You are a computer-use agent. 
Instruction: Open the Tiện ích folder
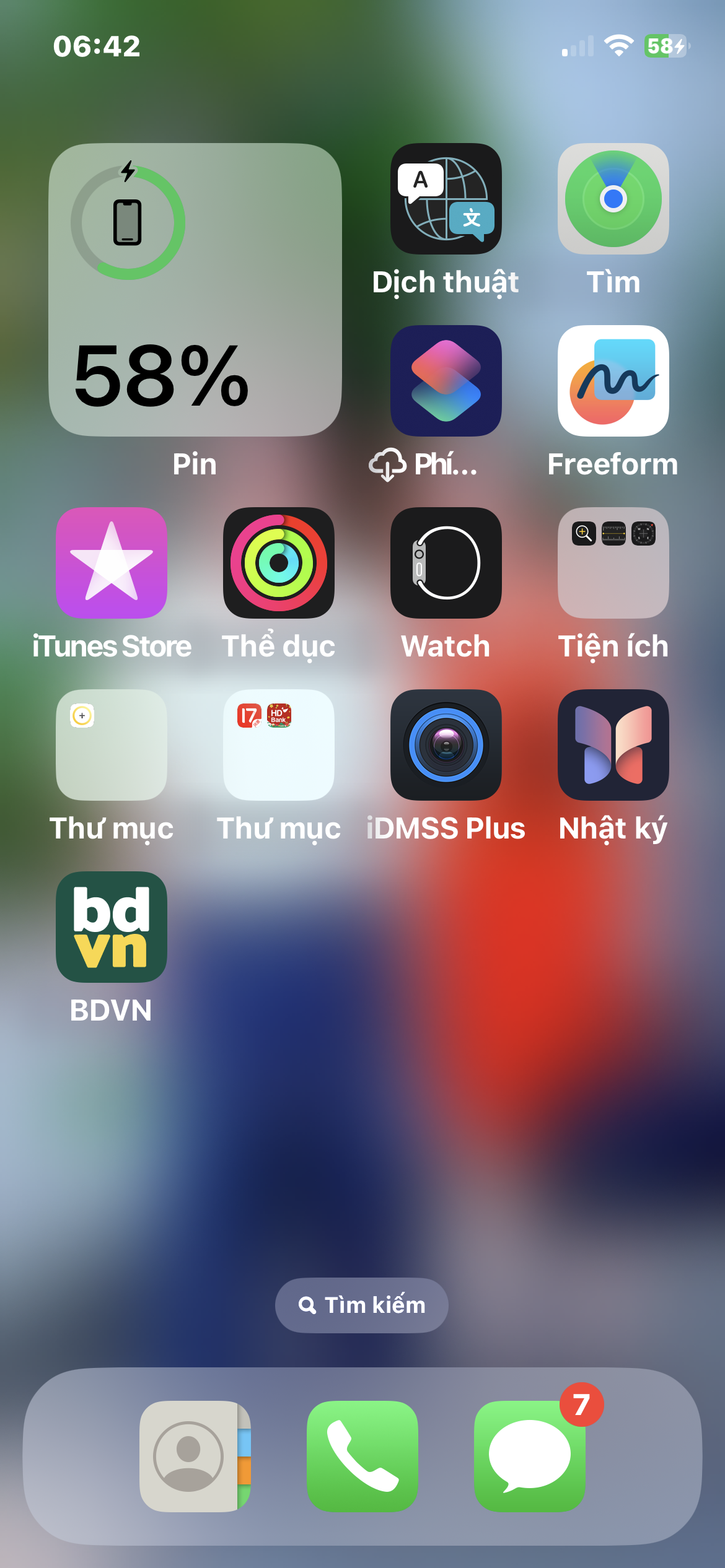(x=613, y=563)
